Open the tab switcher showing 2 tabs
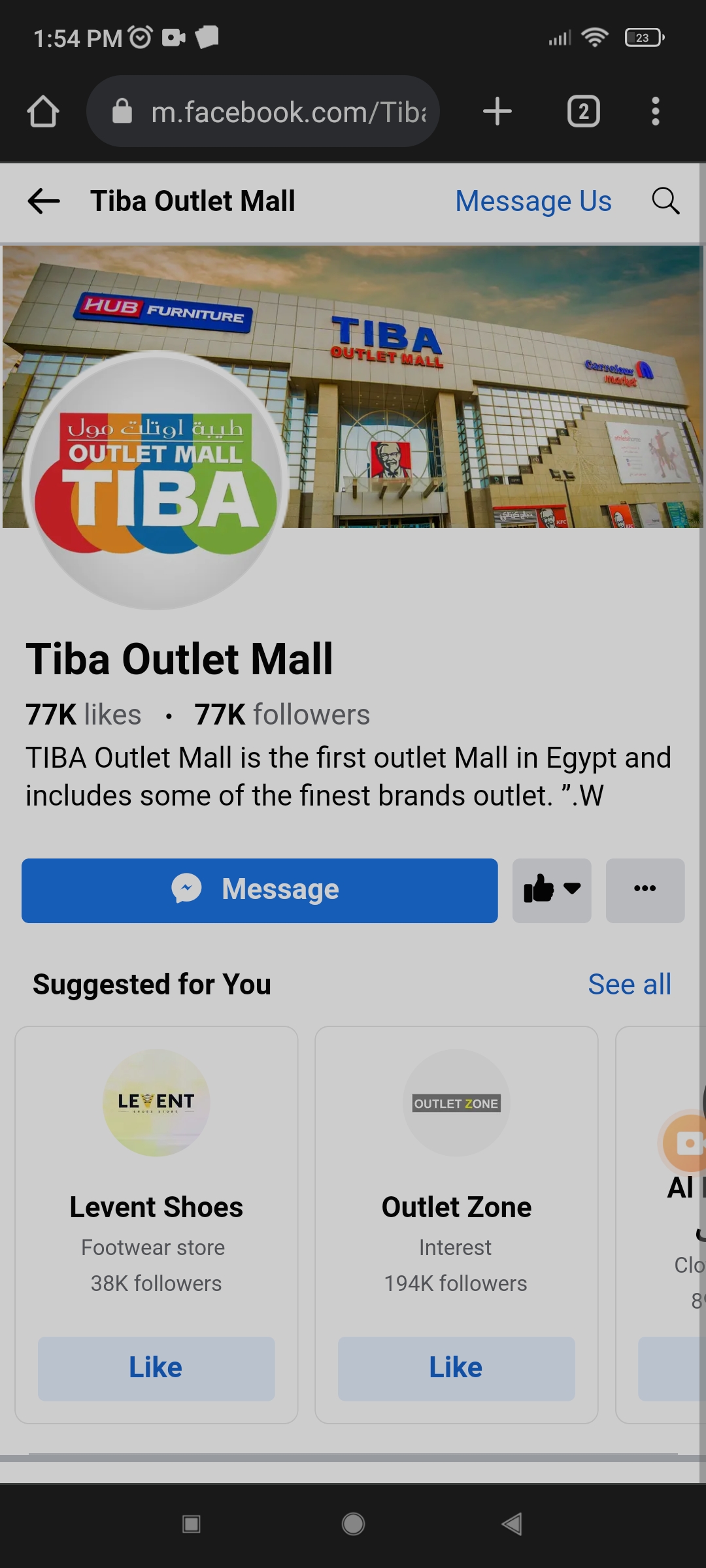706x1568 pixels. [583, 112]
